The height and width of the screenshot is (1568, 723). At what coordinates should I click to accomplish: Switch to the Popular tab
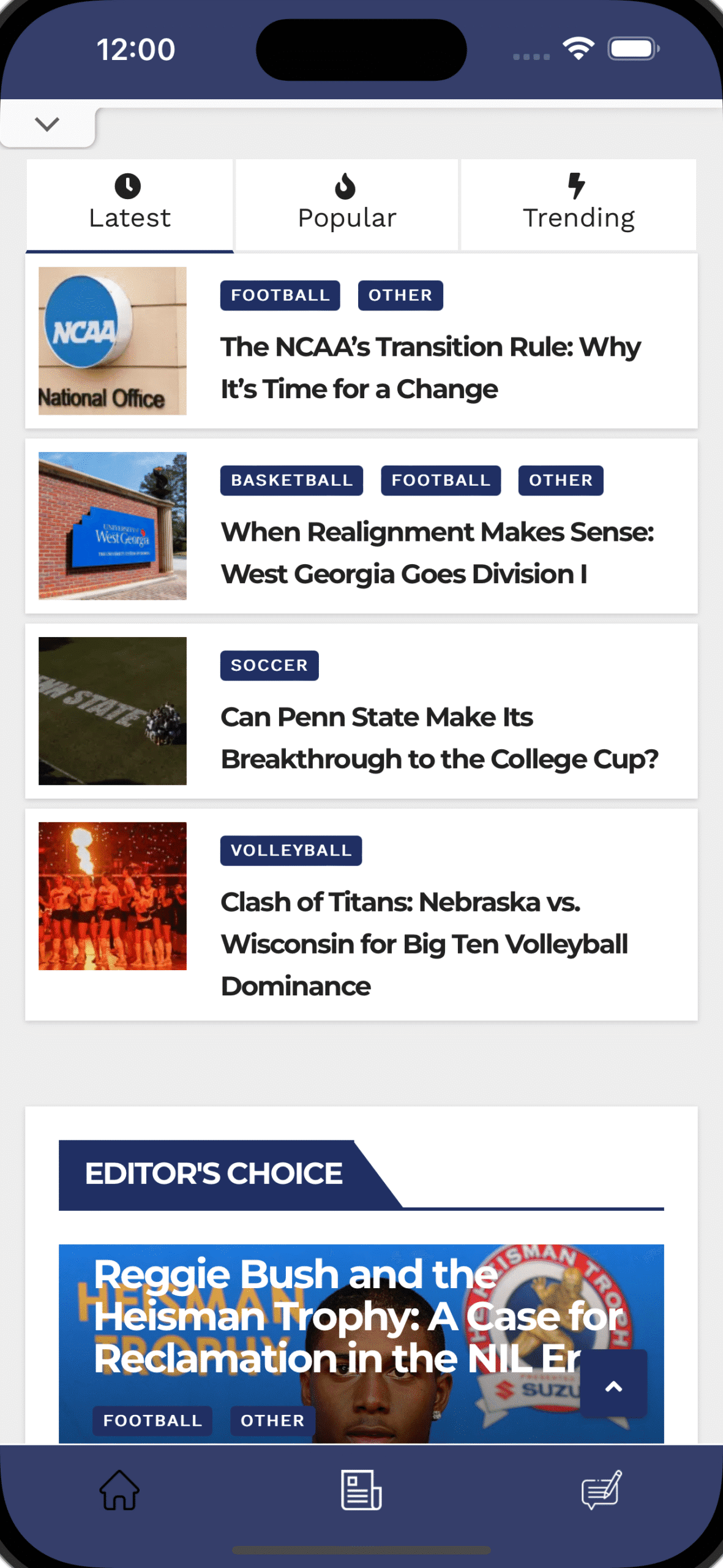[347, 217]
